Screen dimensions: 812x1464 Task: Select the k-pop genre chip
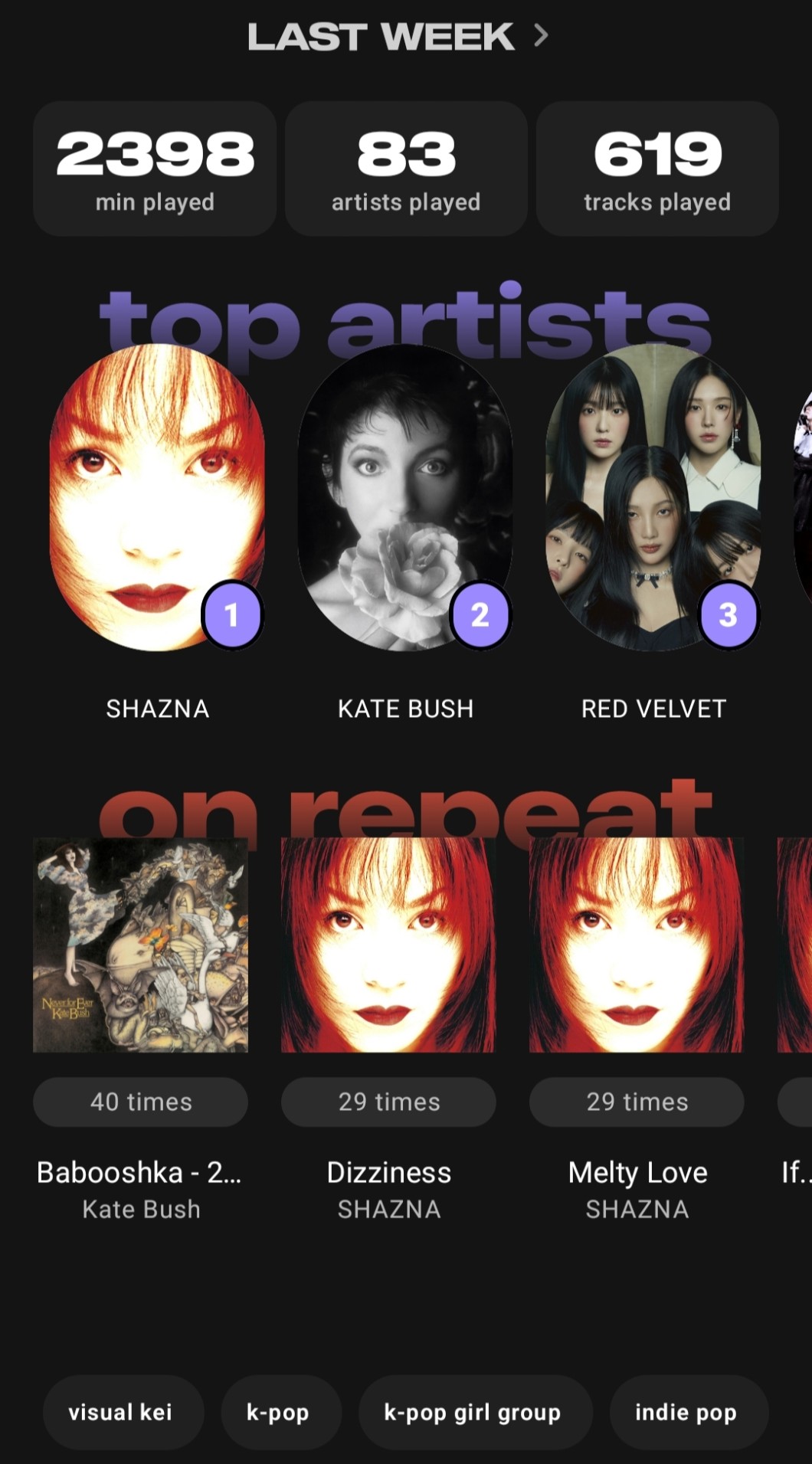(278, 1412)
